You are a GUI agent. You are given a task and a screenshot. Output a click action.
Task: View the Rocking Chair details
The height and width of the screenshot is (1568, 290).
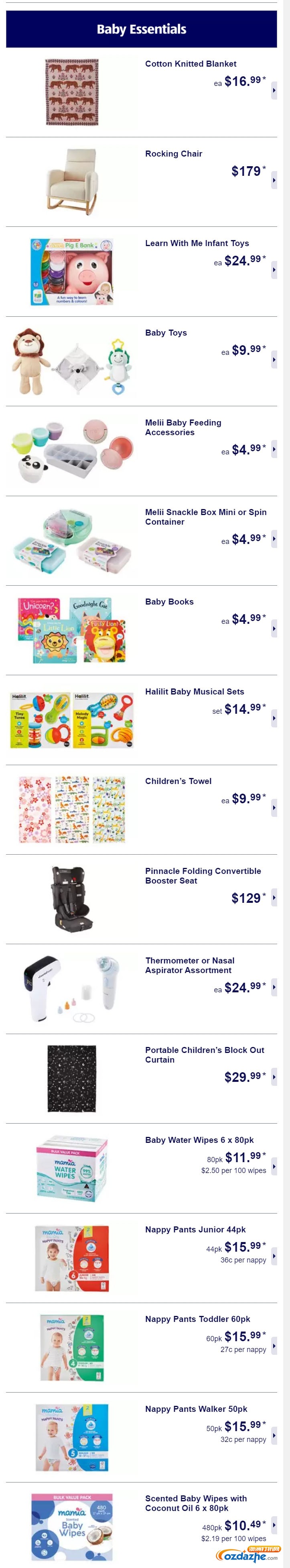(173, 154)
